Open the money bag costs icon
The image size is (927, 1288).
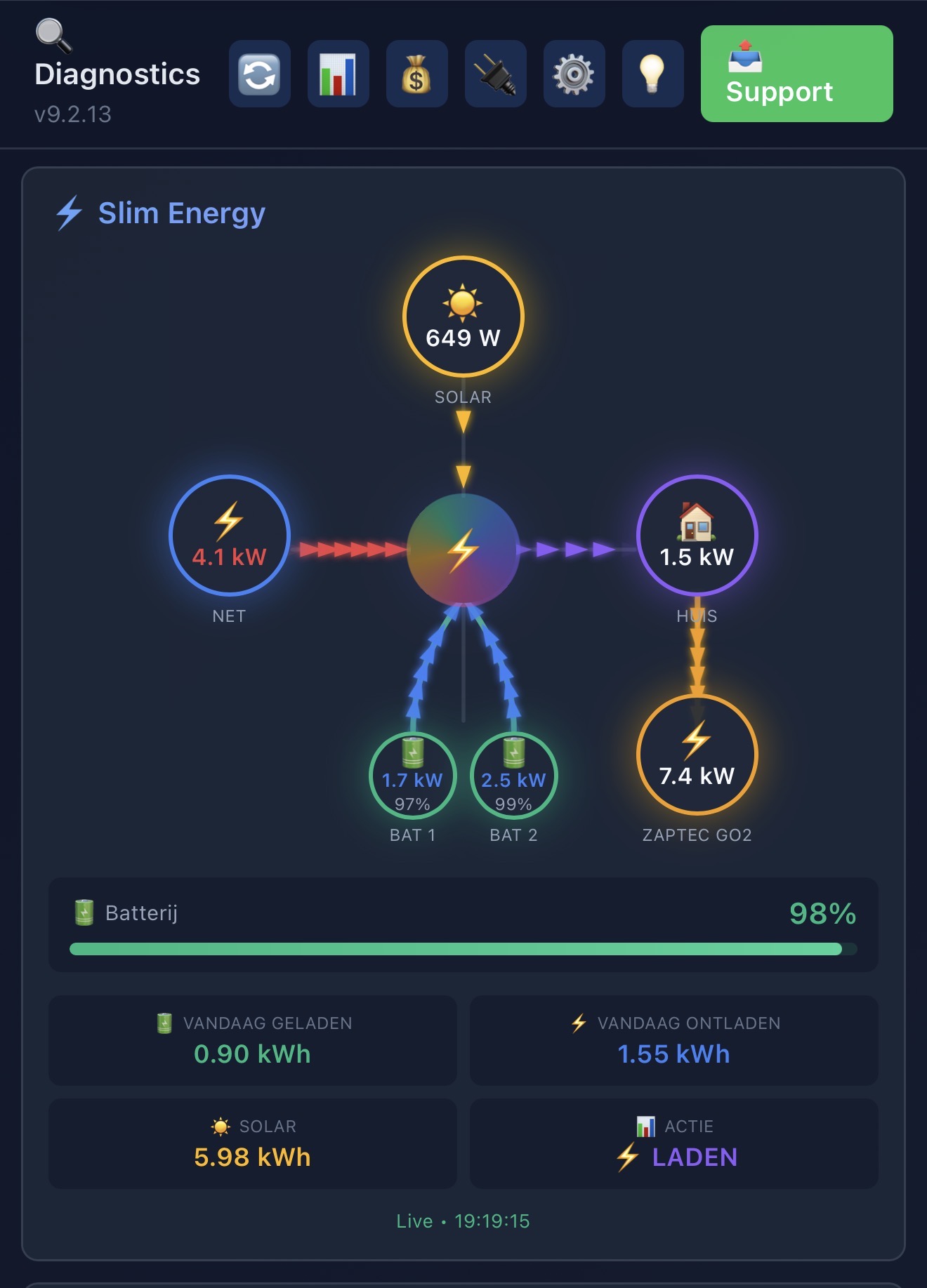[416, 74]
